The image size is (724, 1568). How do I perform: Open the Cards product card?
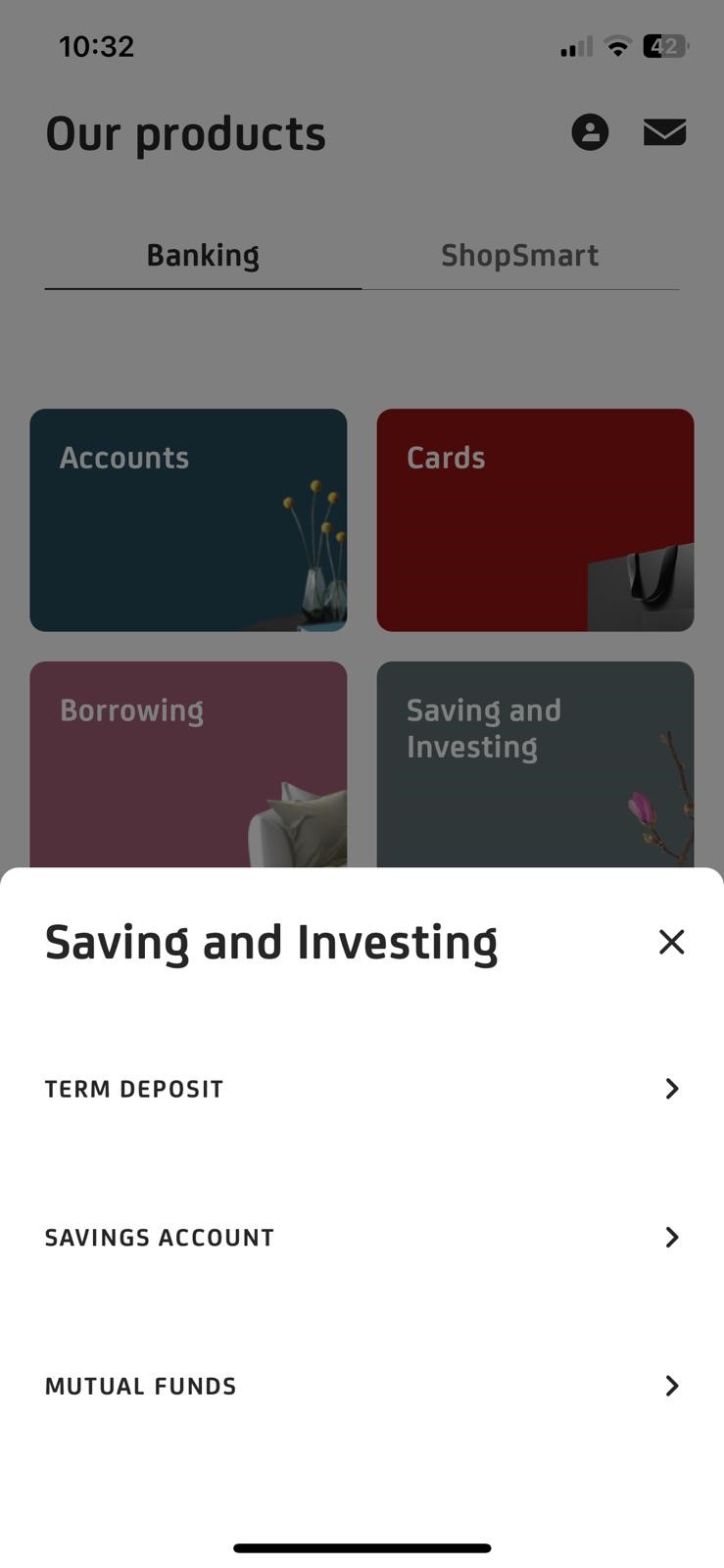(535, 519)
